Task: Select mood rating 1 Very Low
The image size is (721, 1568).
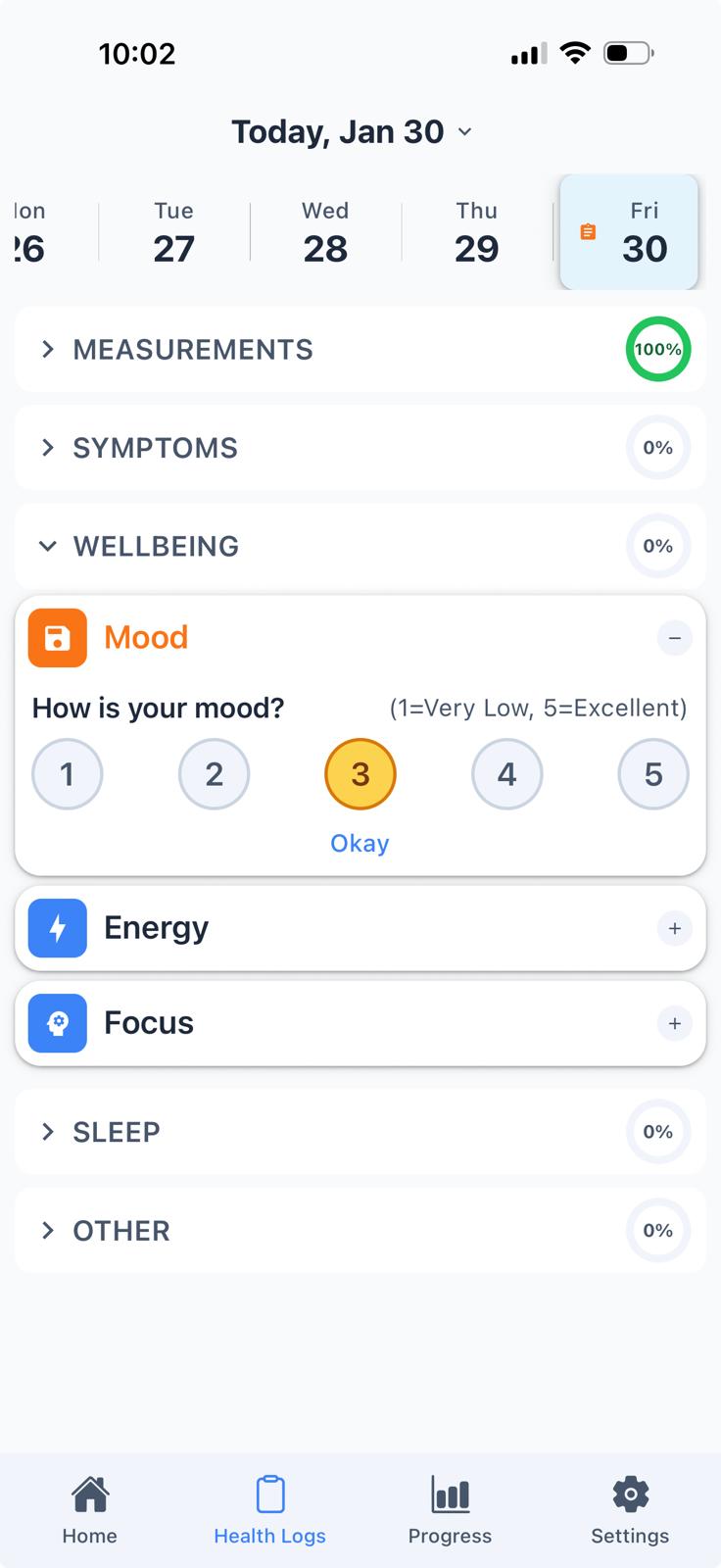Action: click(67, 774)
